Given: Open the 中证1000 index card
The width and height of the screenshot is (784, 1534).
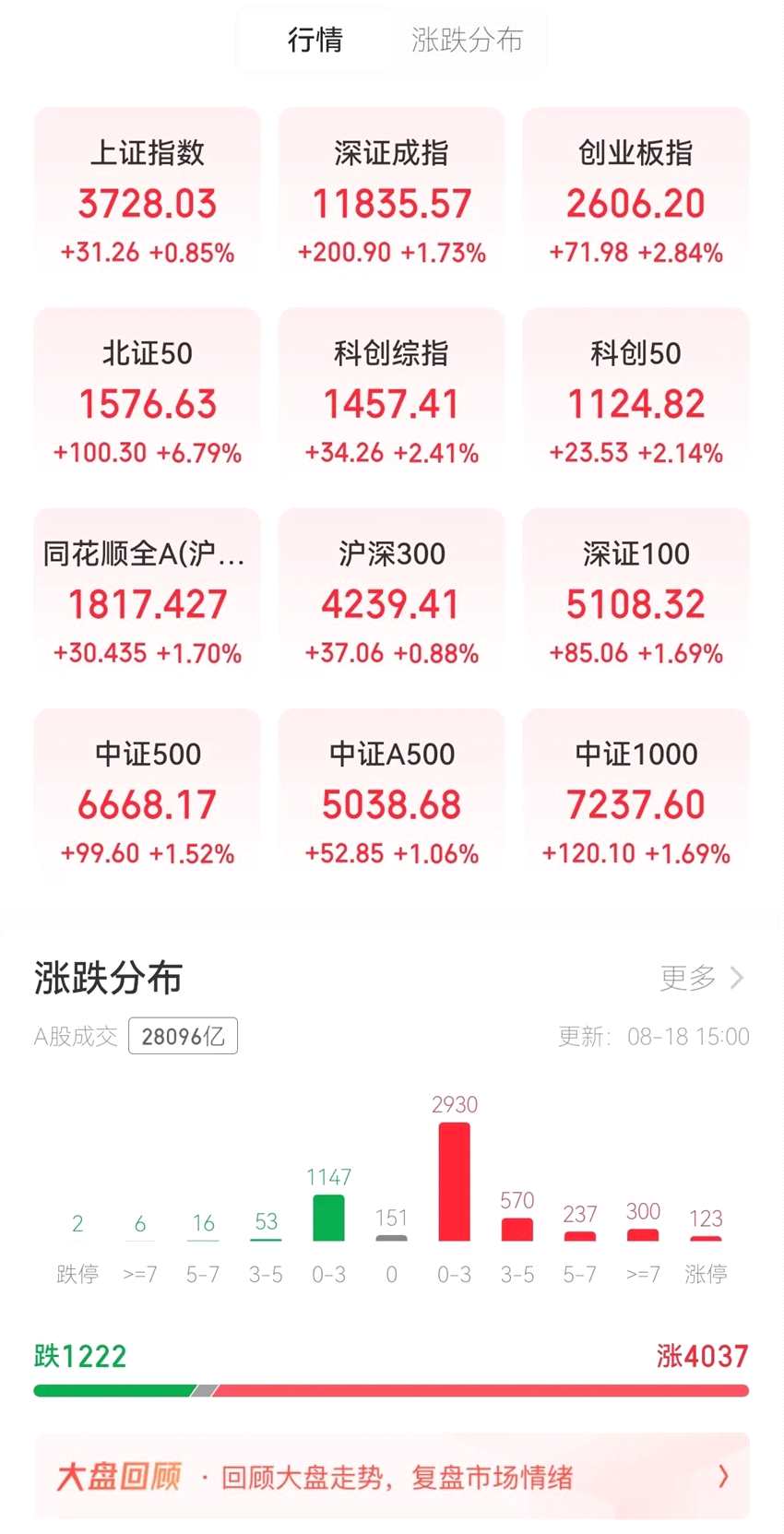Looking at the screenshot, I should (x=636, y=803).
